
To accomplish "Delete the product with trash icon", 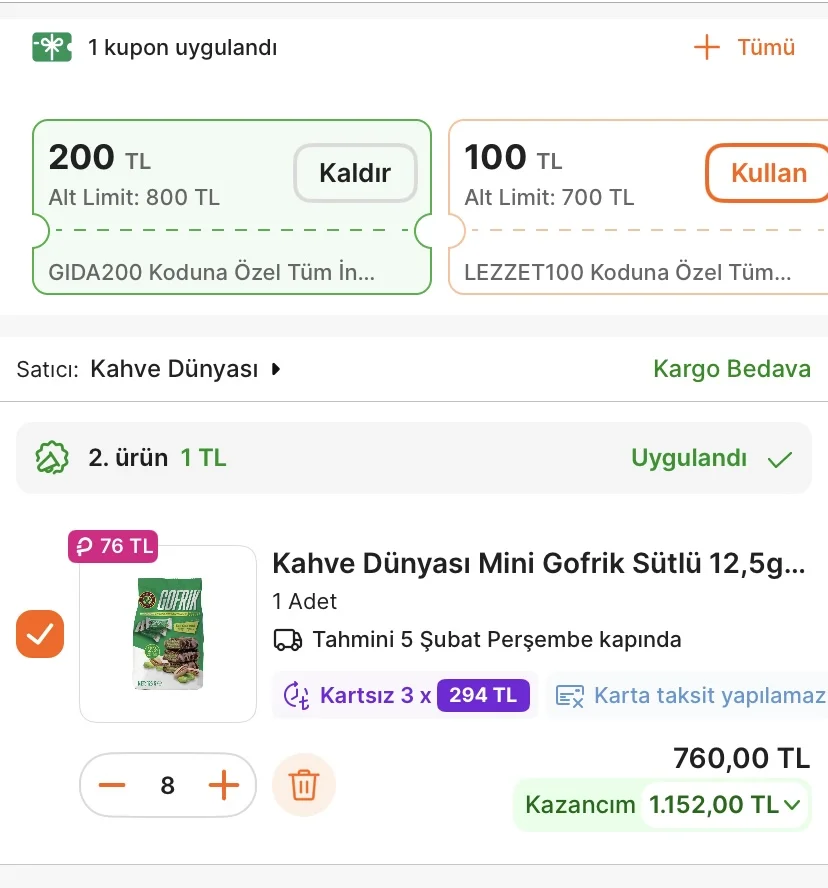I will click(304, 785).
